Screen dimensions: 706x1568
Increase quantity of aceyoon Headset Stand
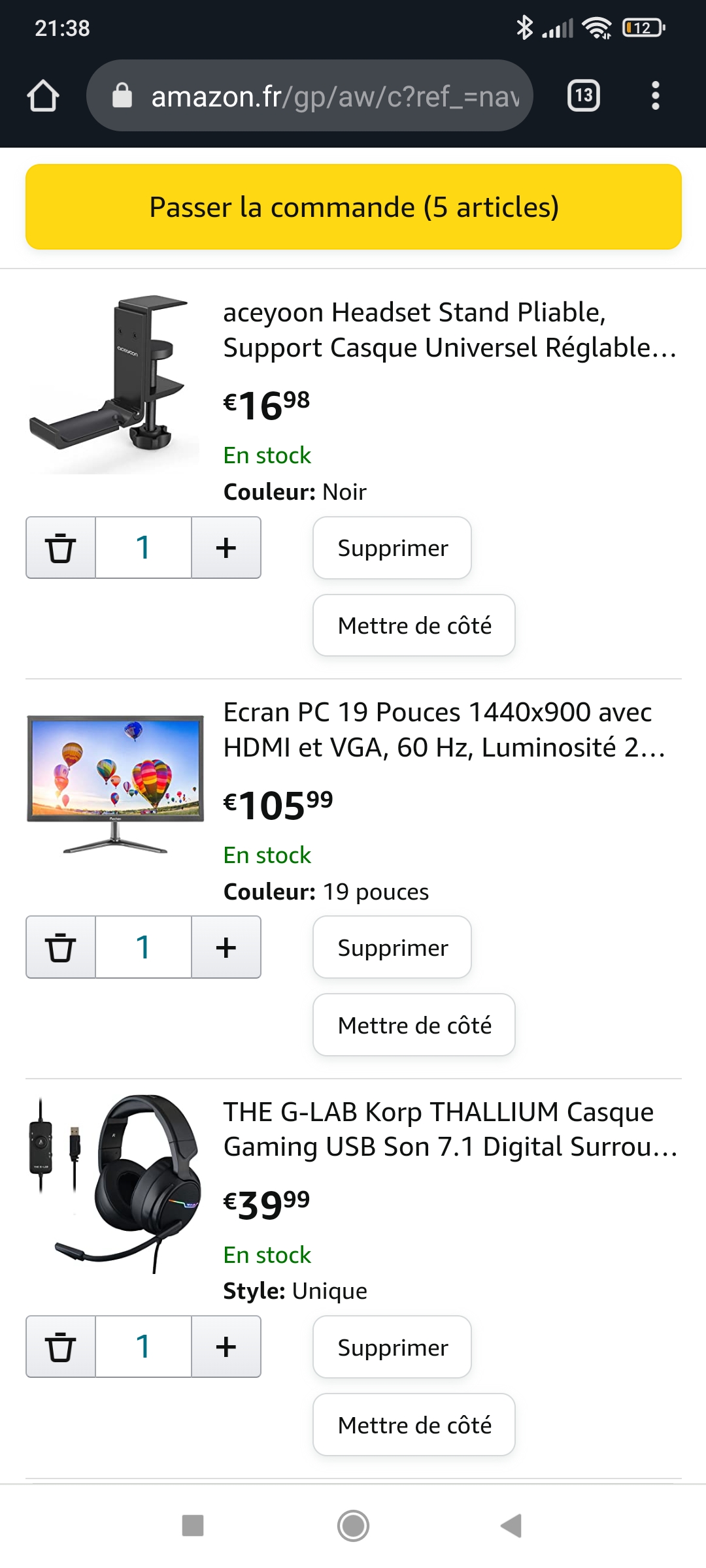click(226, 547)
